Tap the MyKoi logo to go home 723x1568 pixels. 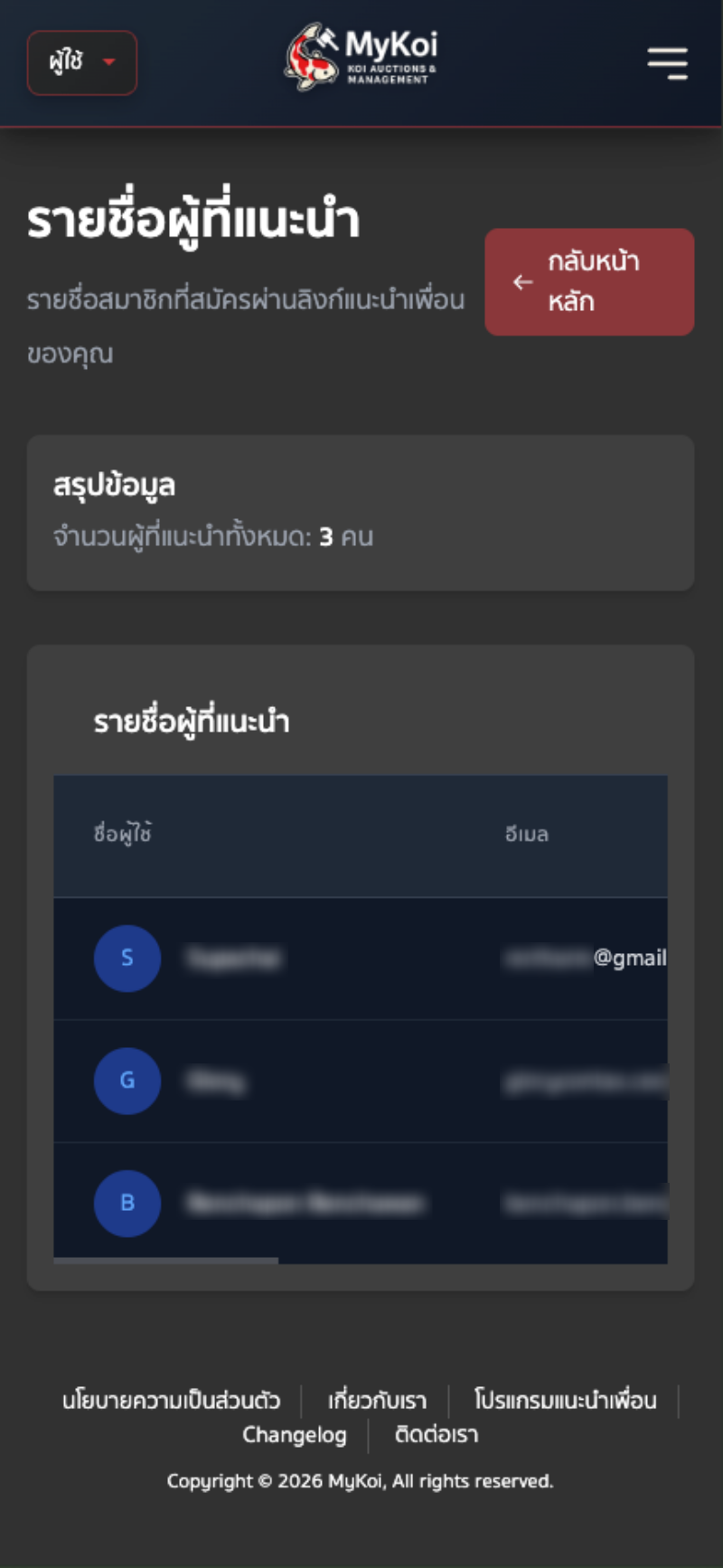pyautogui.click(x=361, y=57)
